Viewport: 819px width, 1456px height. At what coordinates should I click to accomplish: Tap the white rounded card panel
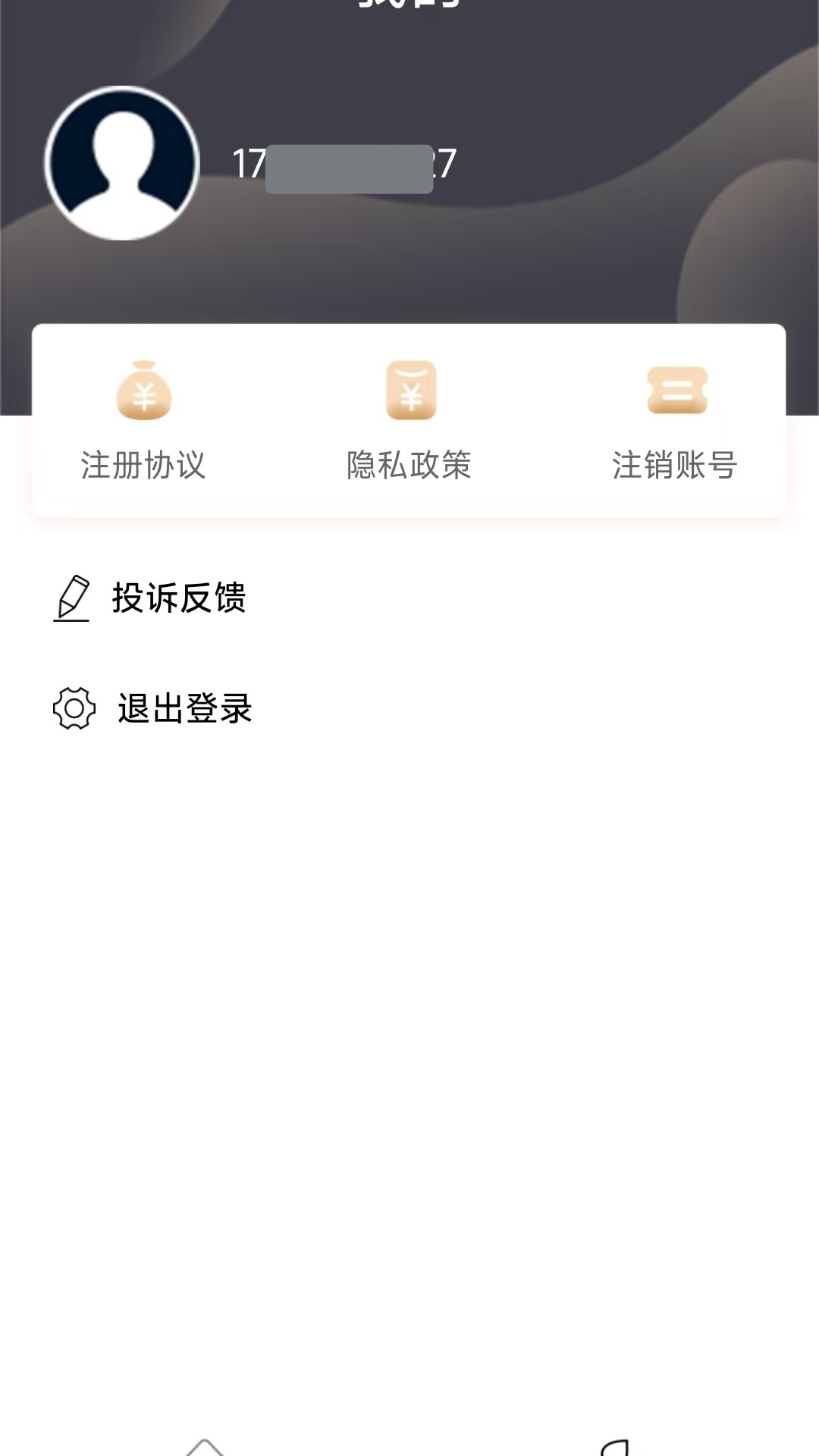click(409, 421)
